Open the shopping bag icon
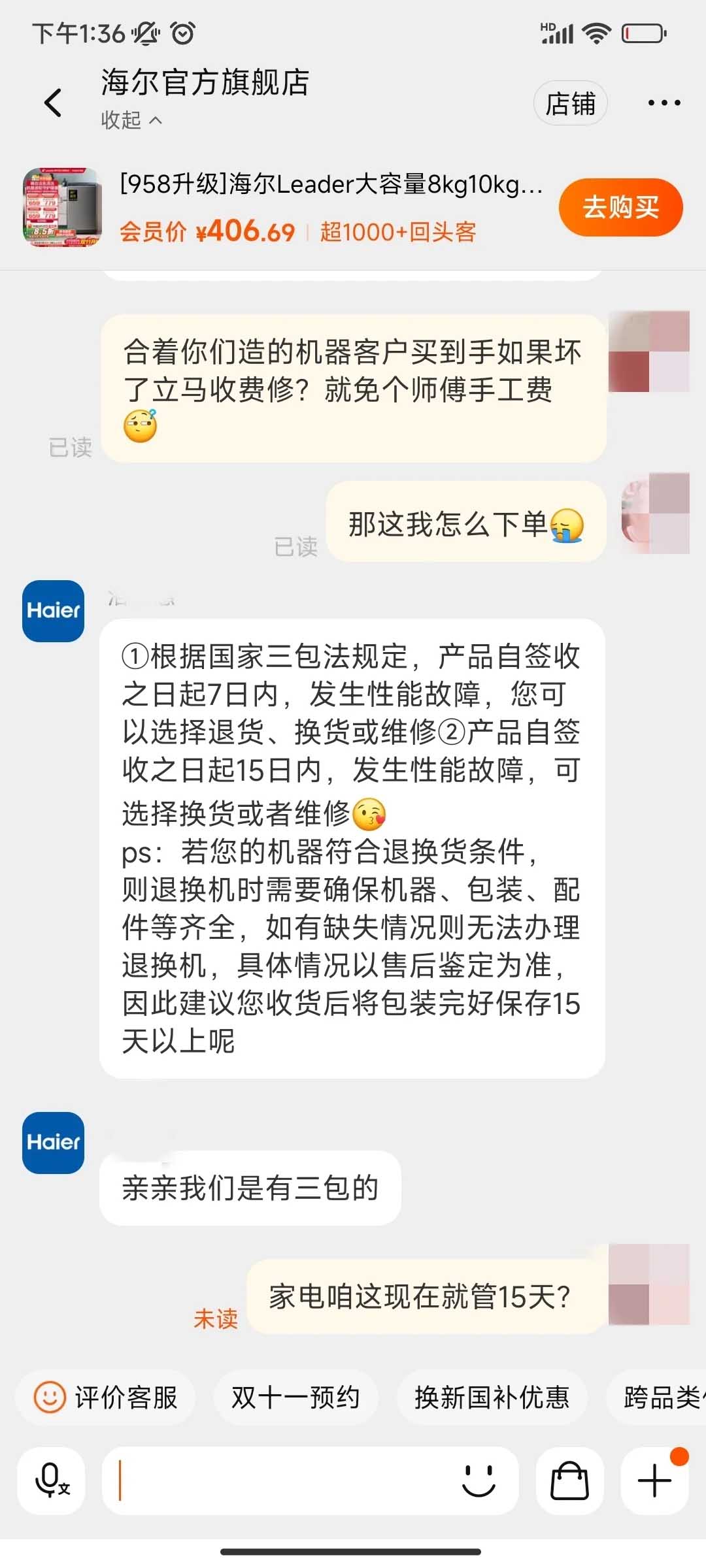The width and height of the screenshot is (706, 1568). pos(569,1480)
